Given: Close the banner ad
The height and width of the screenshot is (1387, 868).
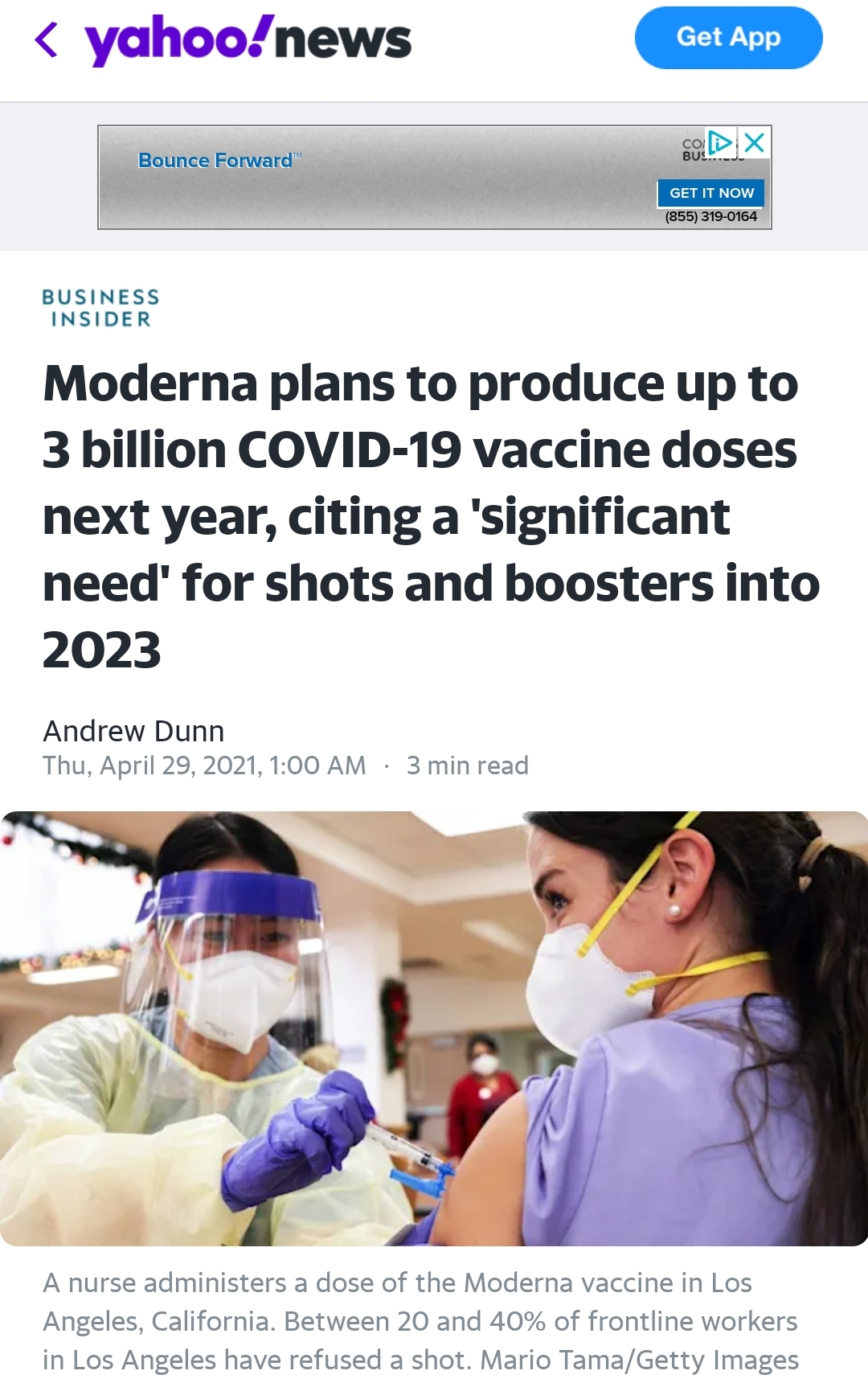Looking at the screenshot, I should pos(755,143).
